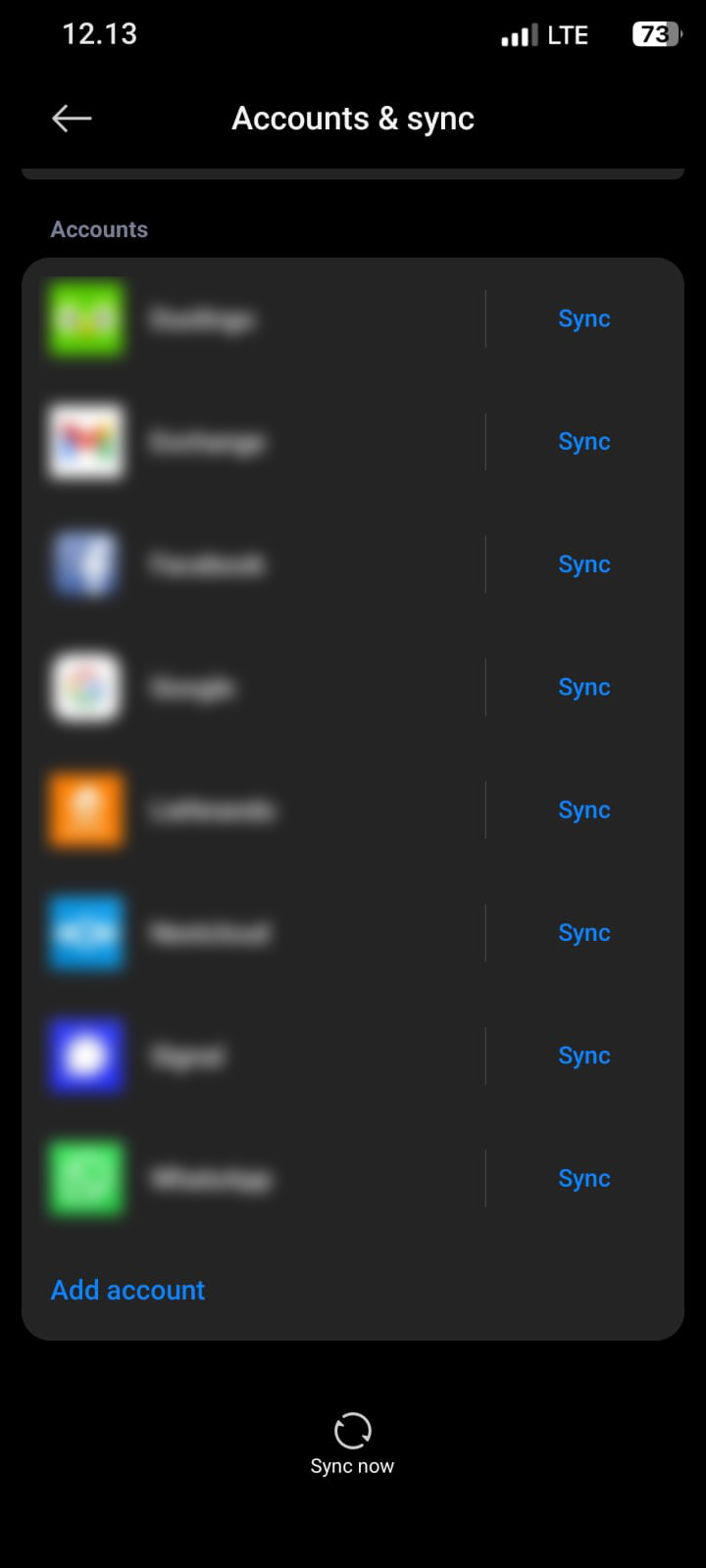The image size is (706, 1568).
Task: Tap Sync beside the Facebook account
Action: tap(583, 564)
